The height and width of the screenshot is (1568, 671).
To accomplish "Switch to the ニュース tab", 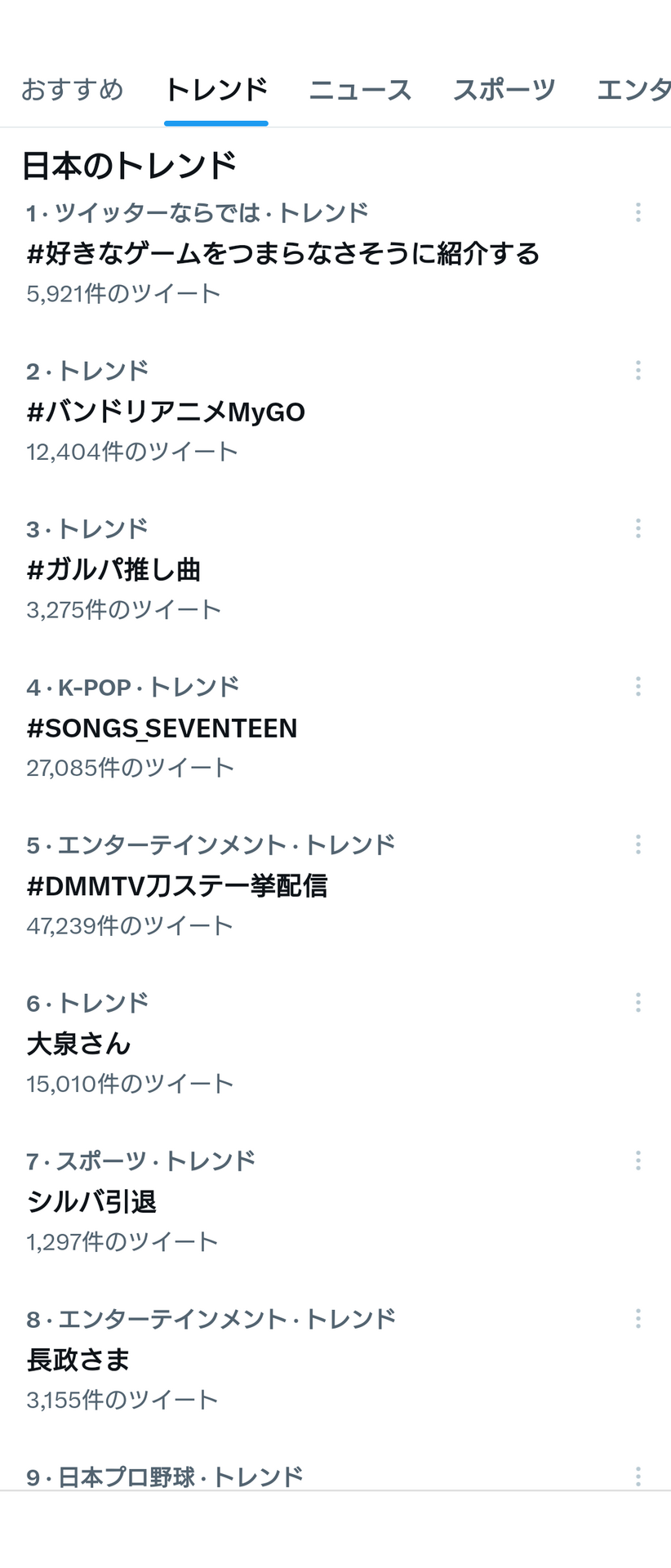I will click(x=360, y=89).
